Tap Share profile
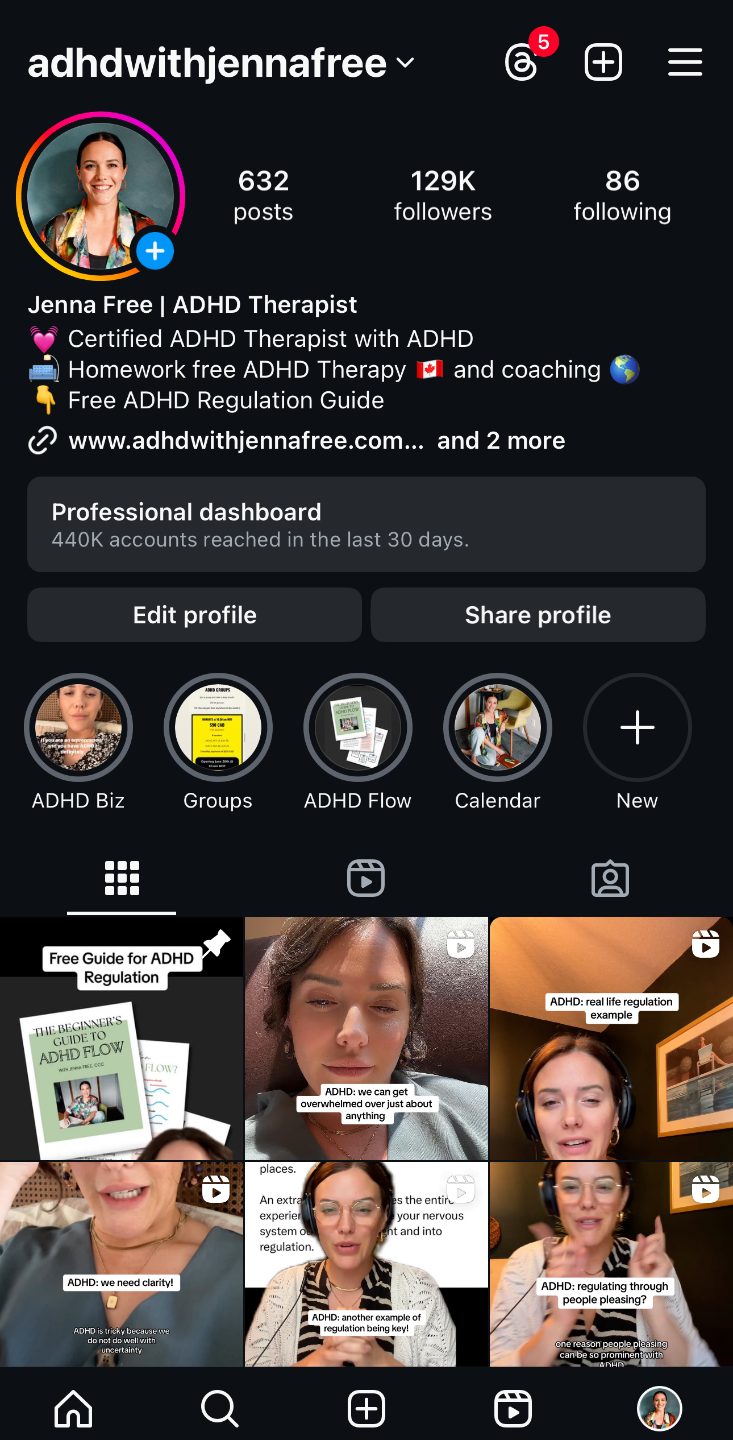The height and width of the screenshot is (1440, 733). tap(538, 615)
